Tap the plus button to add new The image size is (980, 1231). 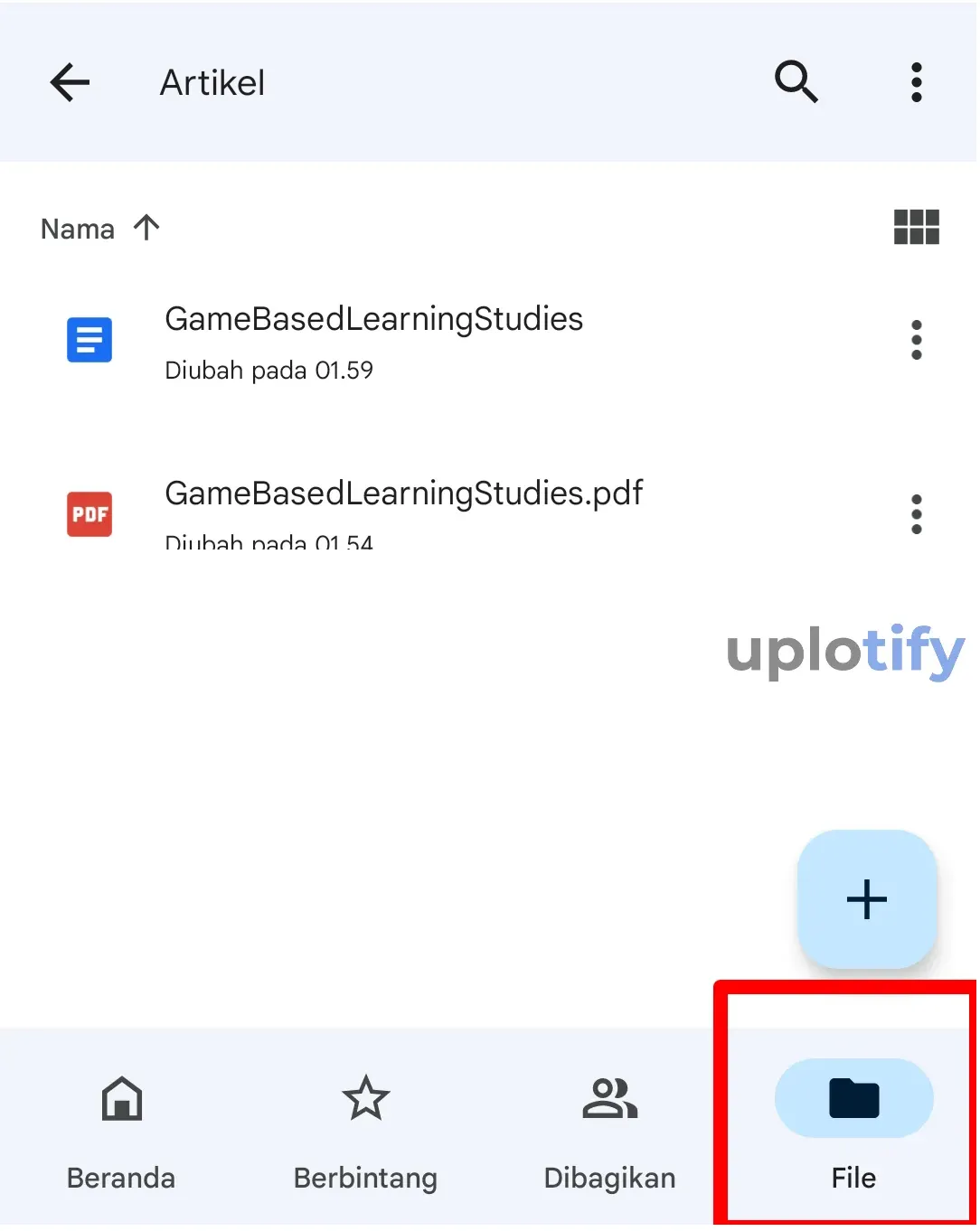click(x=866, y=899)
